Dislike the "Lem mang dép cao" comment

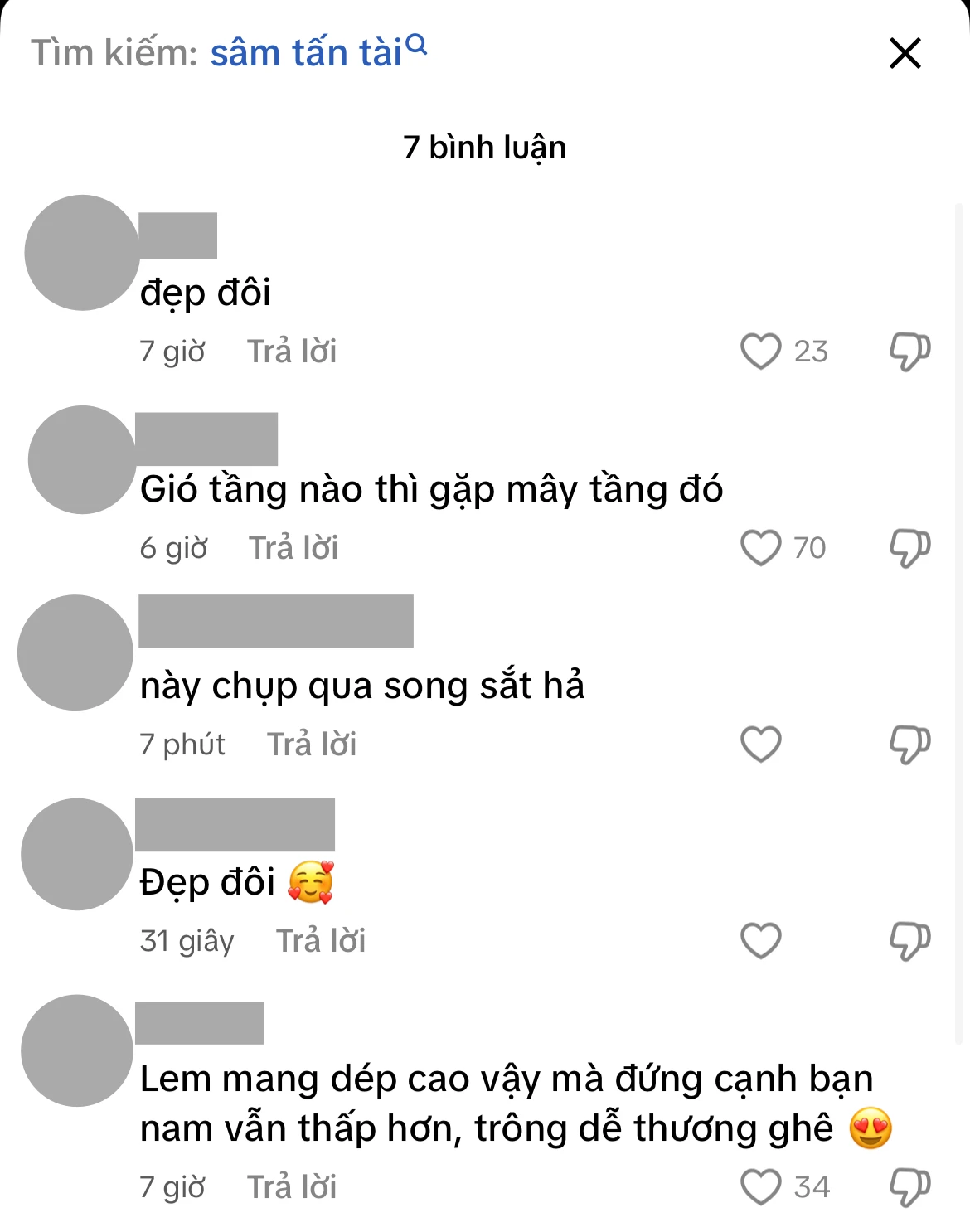909,1187
